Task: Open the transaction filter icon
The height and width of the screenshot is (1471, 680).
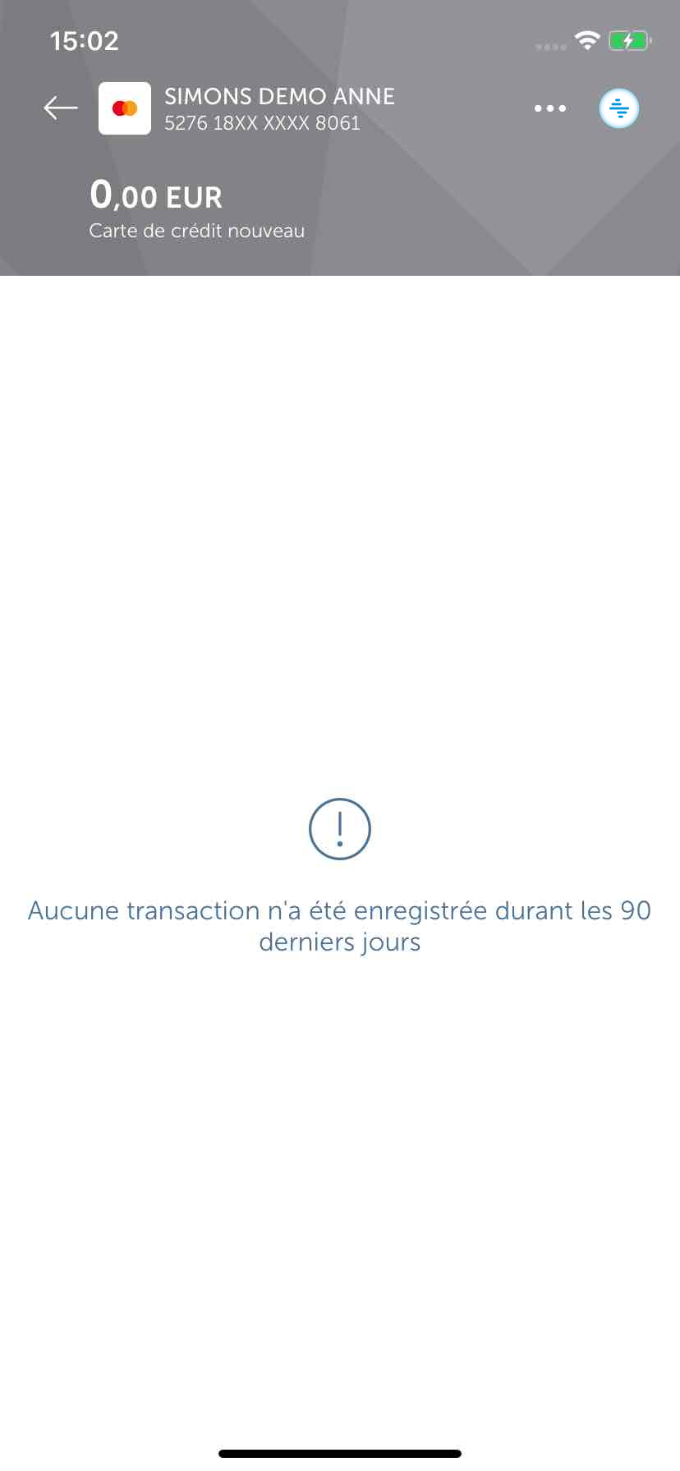Action: 619,109
